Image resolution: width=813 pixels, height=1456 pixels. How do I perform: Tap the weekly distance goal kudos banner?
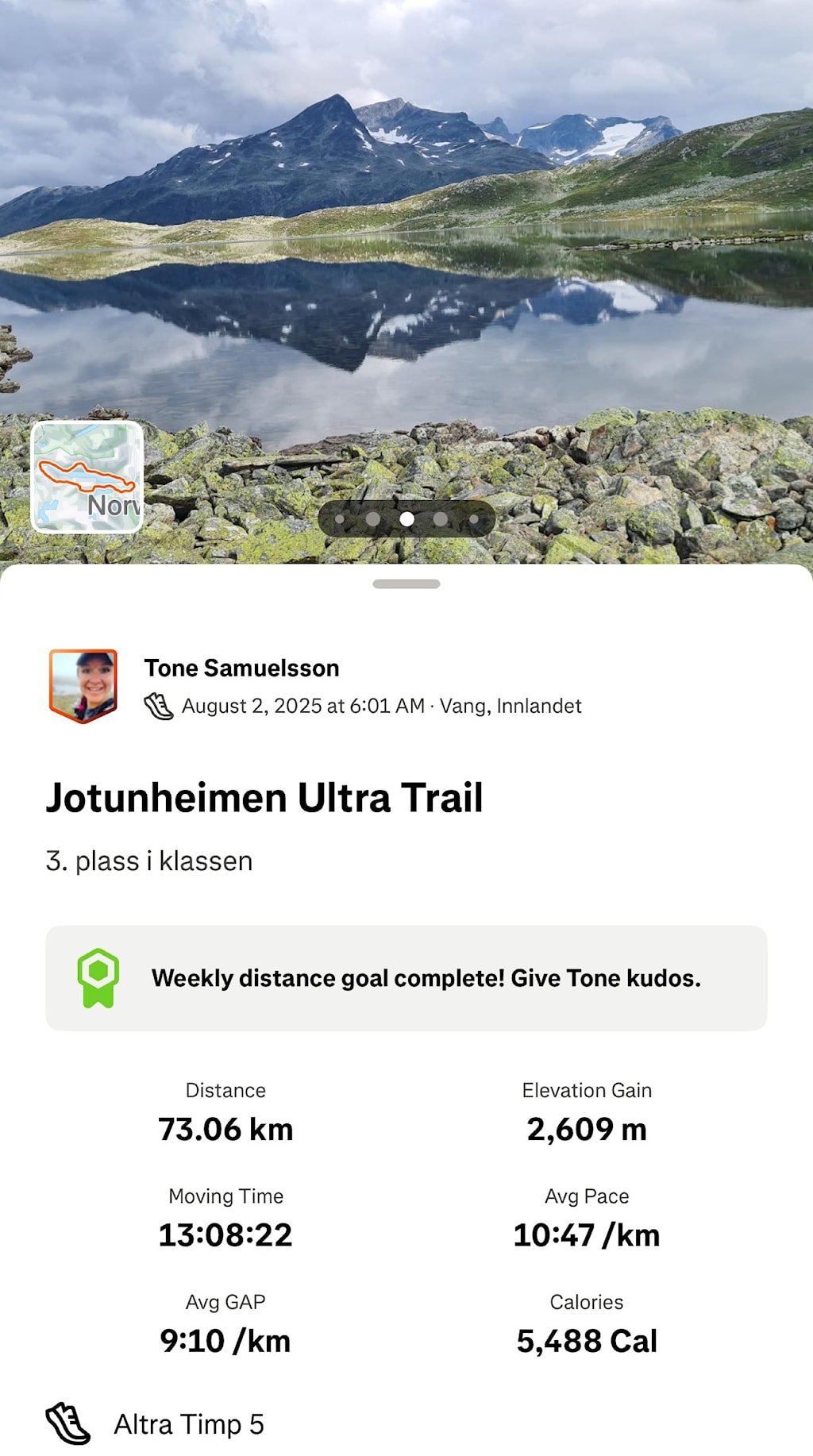406,978
